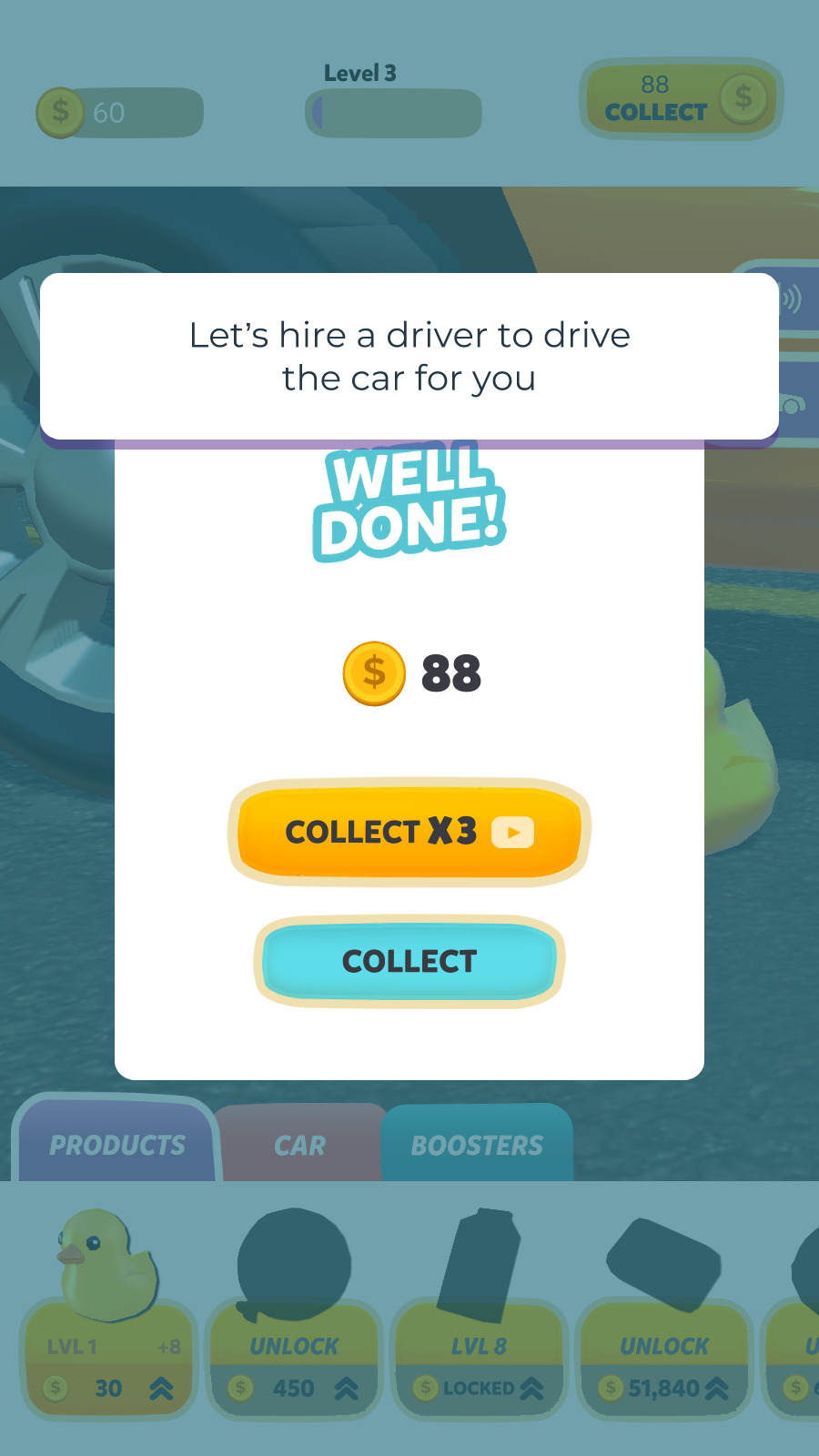Tap the blue Collect button
This screenshot has width=819, height=1456.
coord(409,961)
